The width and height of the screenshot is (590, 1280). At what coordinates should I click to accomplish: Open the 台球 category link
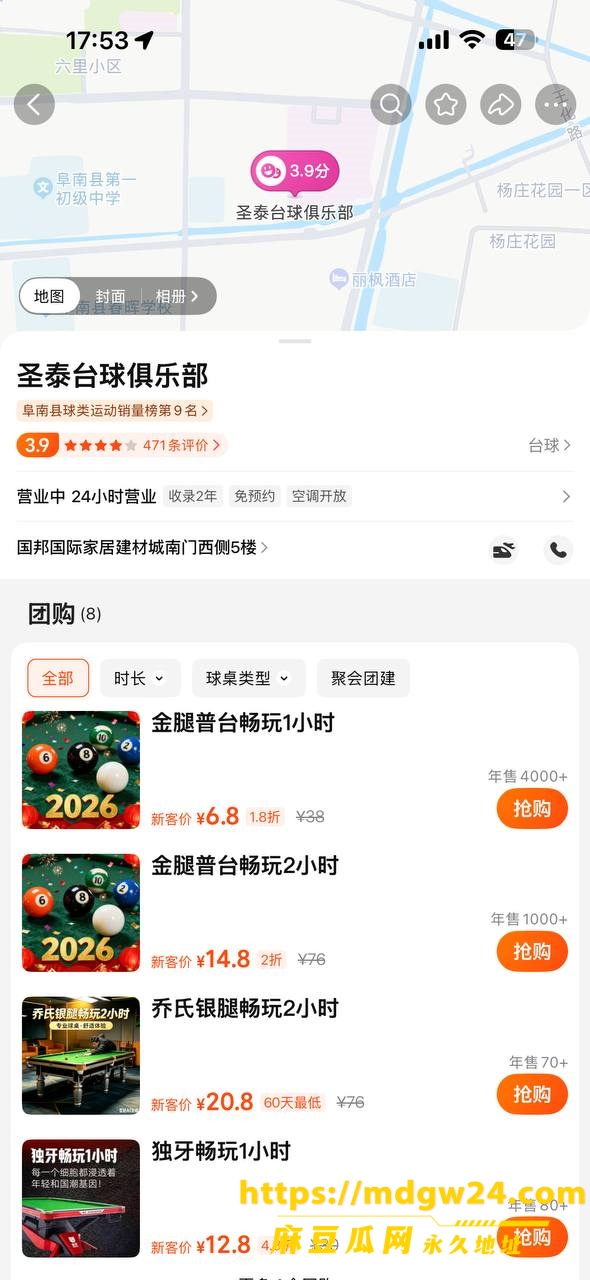[550, 445]
